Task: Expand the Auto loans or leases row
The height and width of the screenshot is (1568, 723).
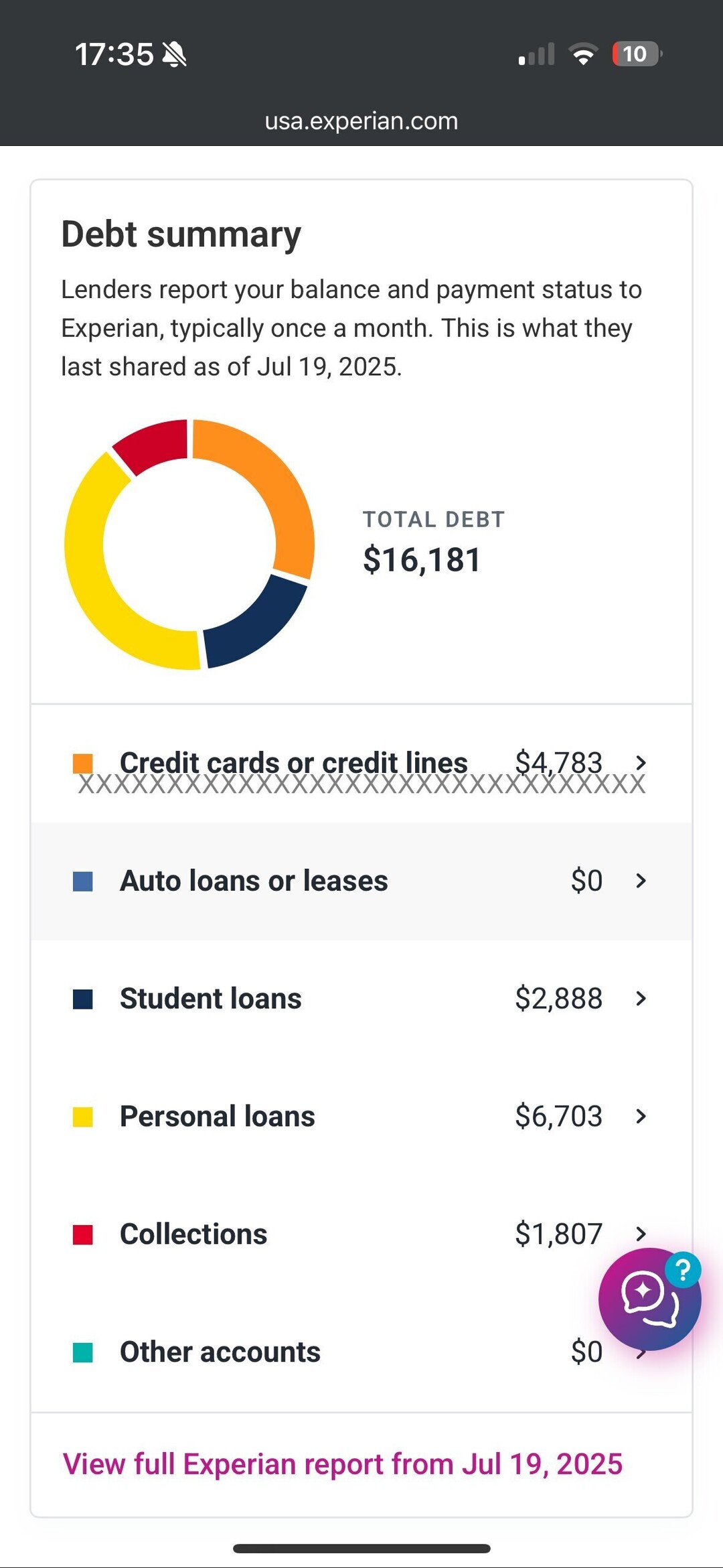Action: 361,881
